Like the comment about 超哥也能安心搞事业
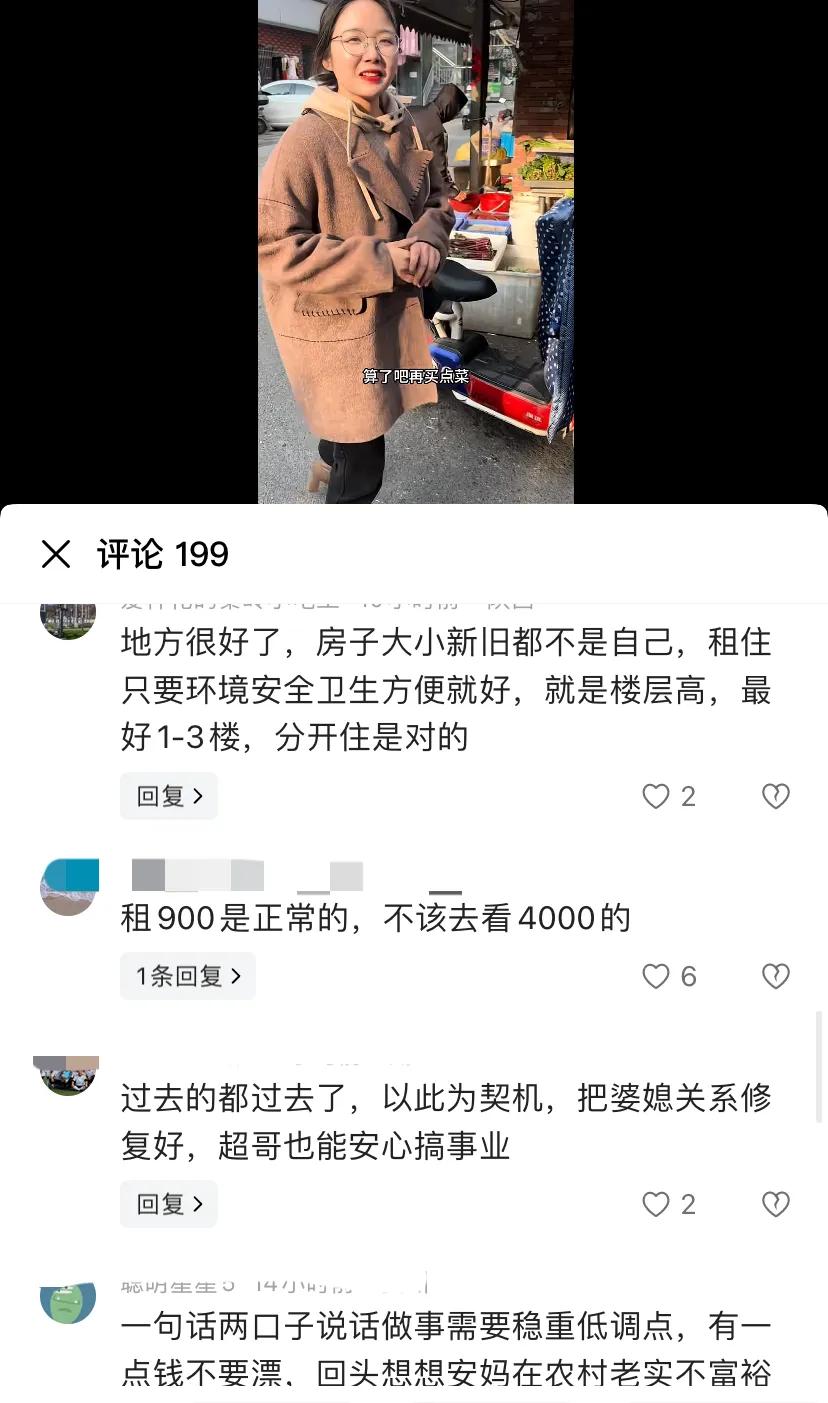 point(656,1204)
